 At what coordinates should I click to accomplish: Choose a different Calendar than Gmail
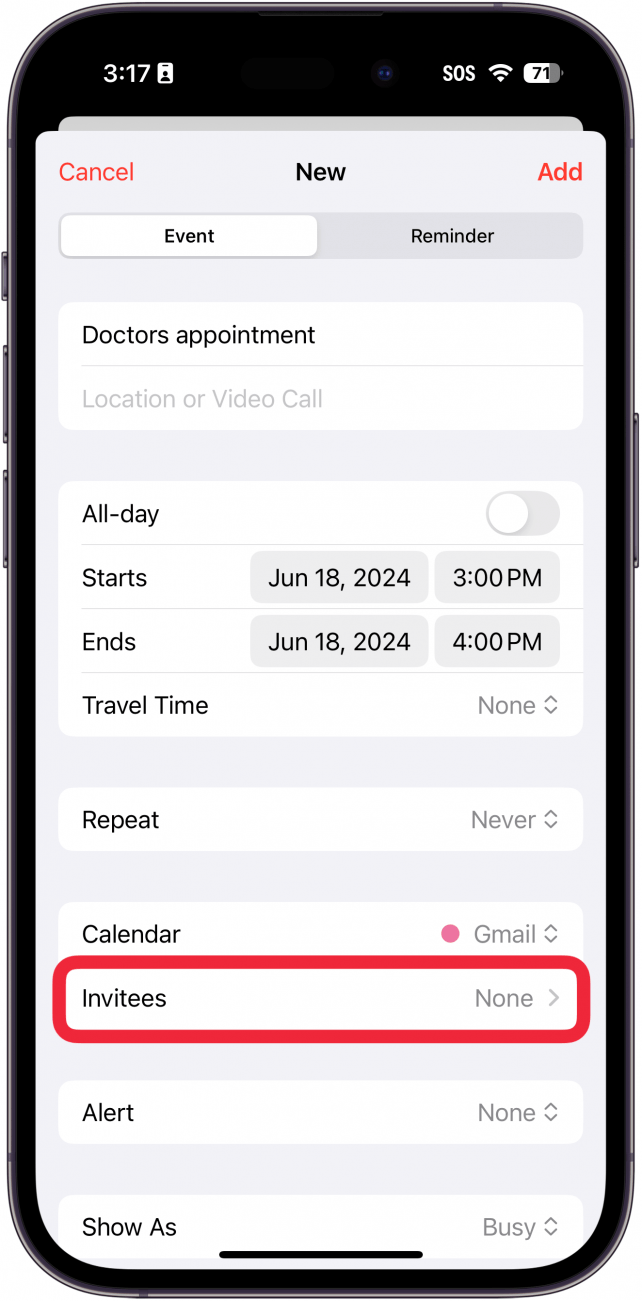tap(320, 934)
